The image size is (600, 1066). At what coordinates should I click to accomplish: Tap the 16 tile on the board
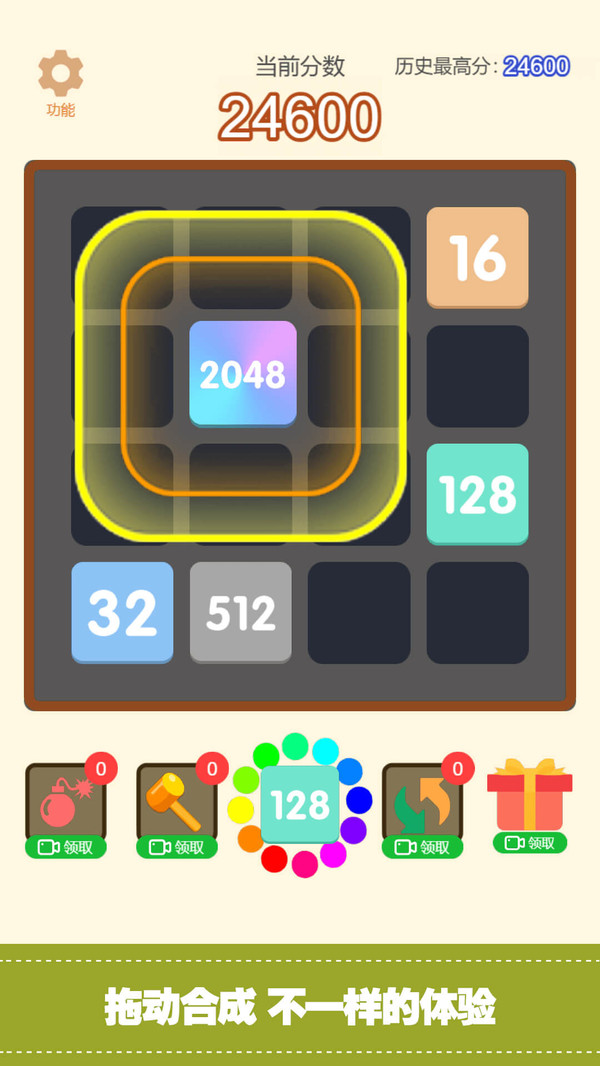[478, 257]
